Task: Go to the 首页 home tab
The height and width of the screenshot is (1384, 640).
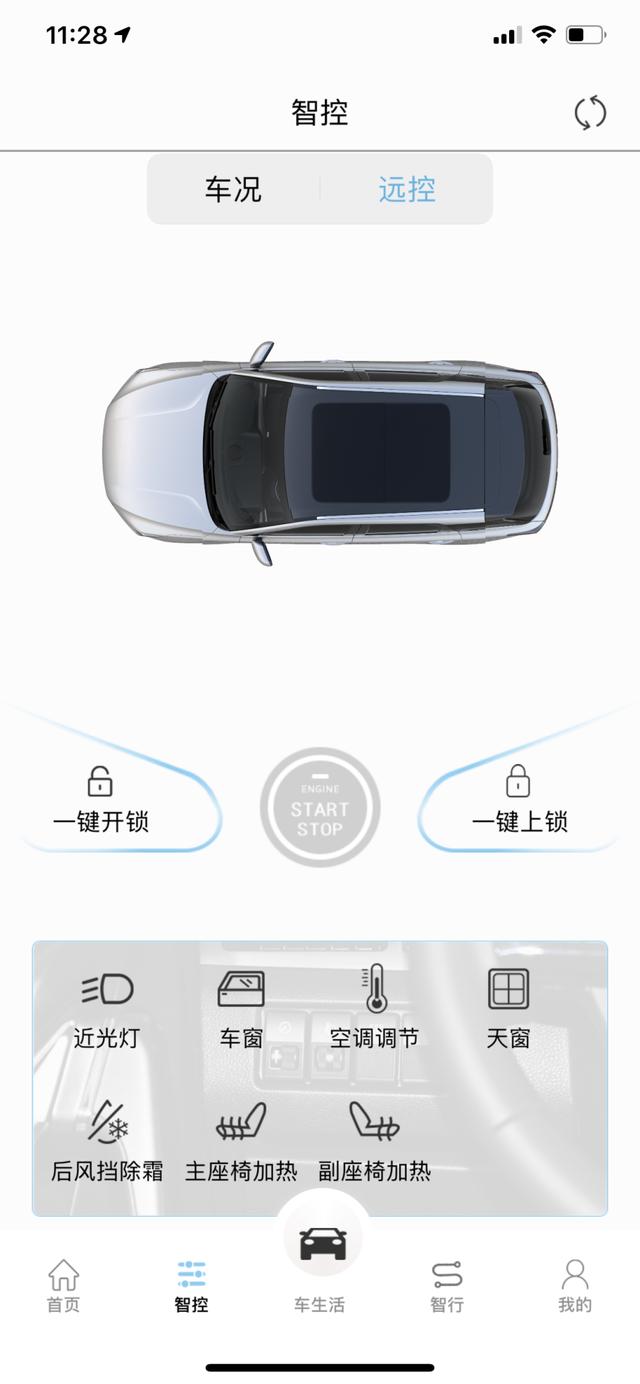Action: (x=64, y=1286)
